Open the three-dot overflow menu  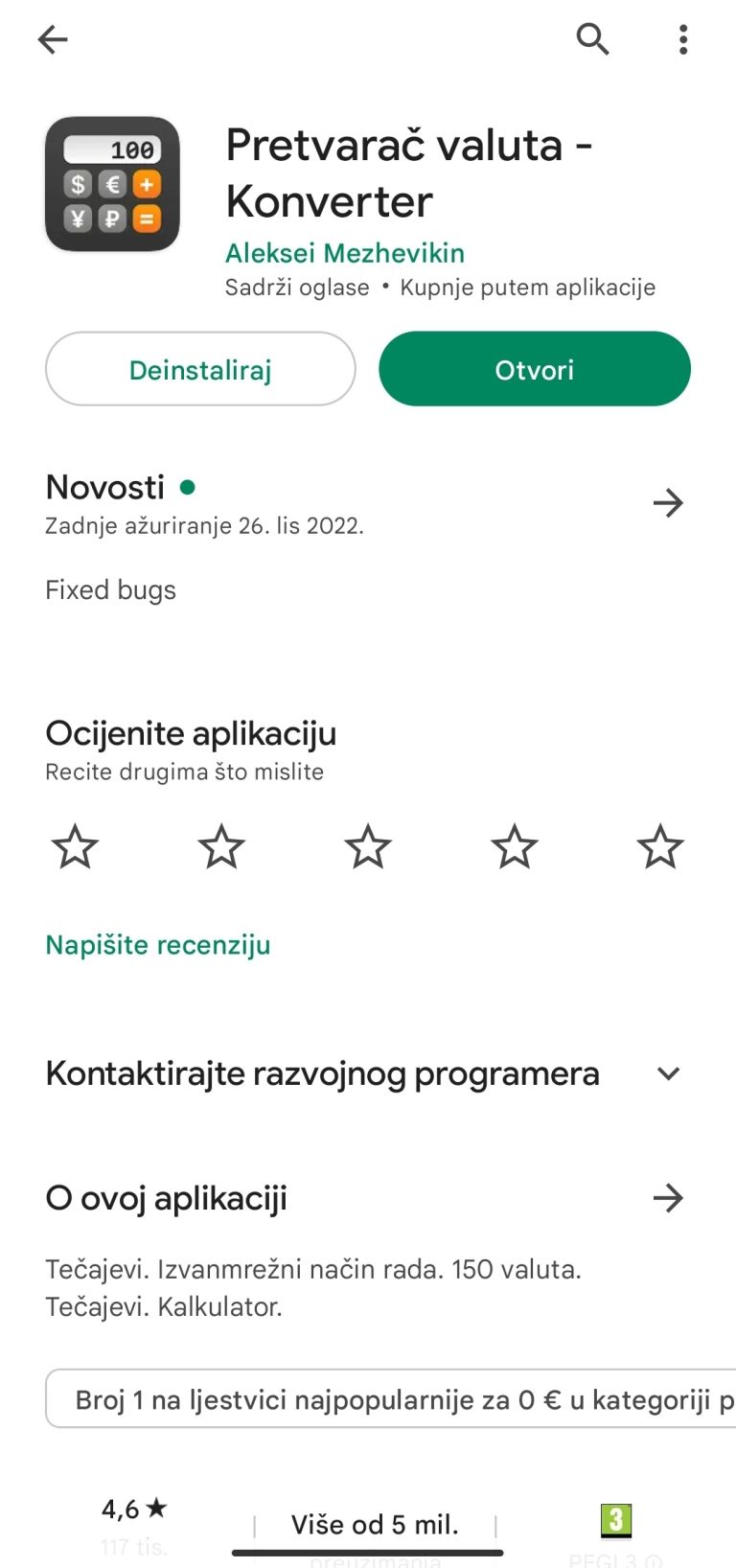point(683,39)
